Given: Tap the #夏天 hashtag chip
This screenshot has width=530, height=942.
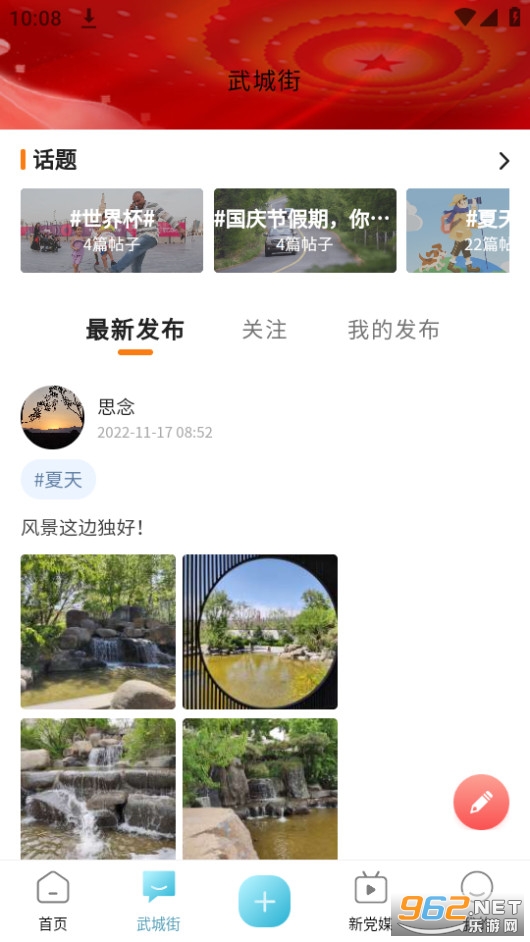Looking at the screenshot, I should tap(58, 479).
